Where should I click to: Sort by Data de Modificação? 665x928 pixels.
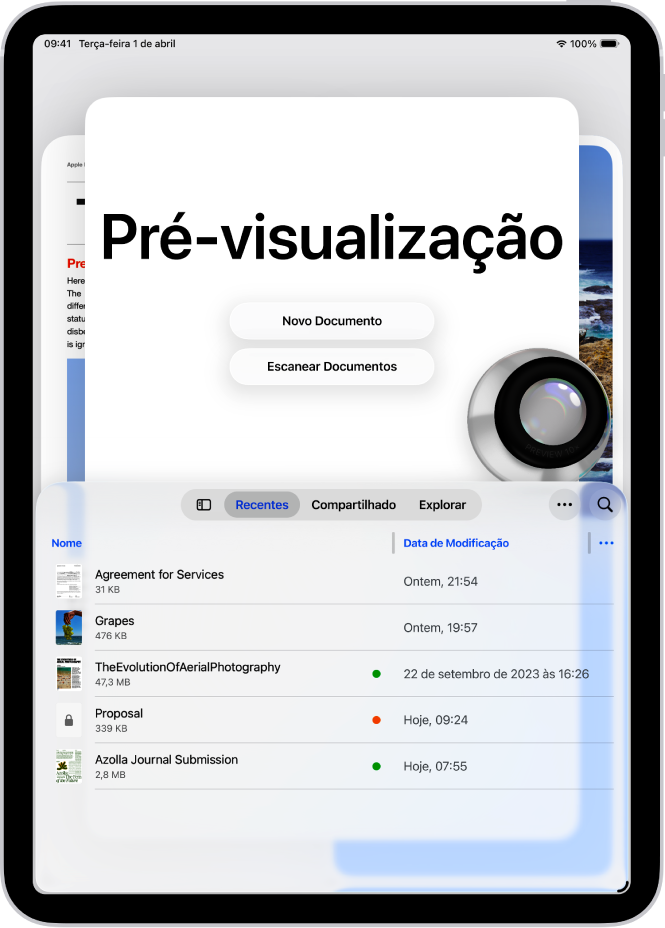pyautogui.click(x=456, y=543)
